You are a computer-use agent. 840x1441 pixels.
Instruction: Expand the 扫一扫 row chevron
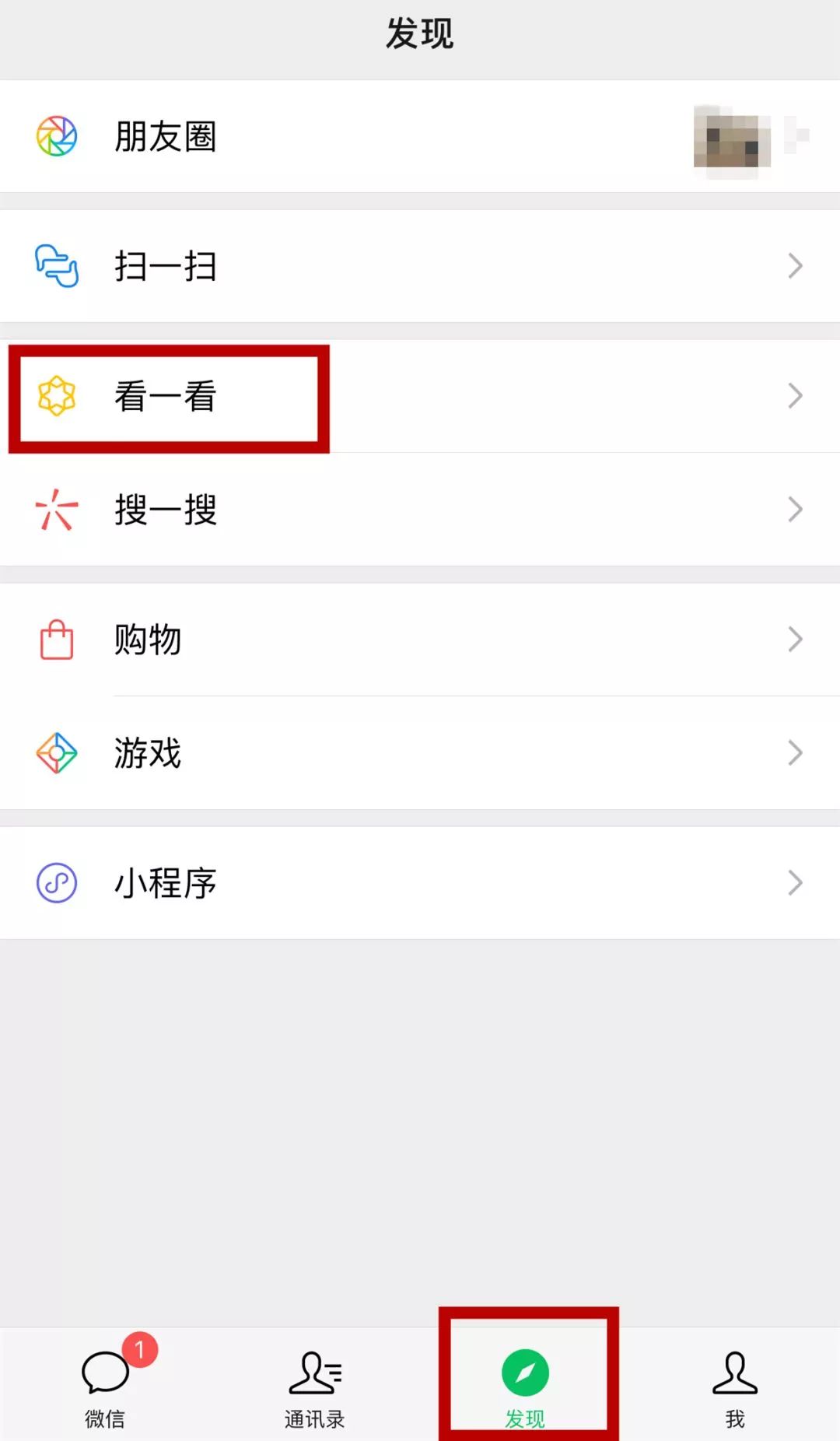pos(795,265)
